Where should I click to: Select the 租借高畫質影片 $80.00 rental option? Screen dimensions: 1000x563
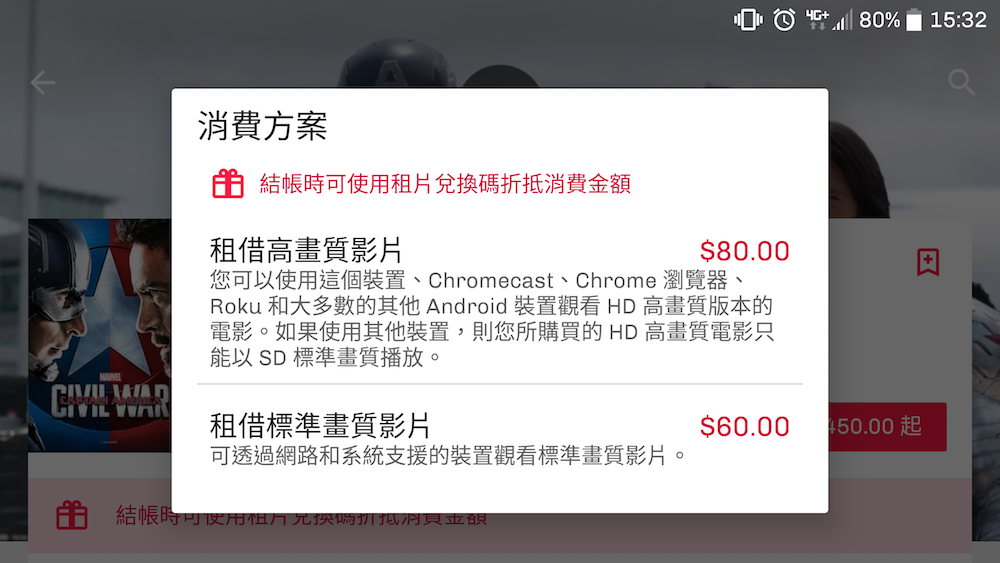[499, 302]
